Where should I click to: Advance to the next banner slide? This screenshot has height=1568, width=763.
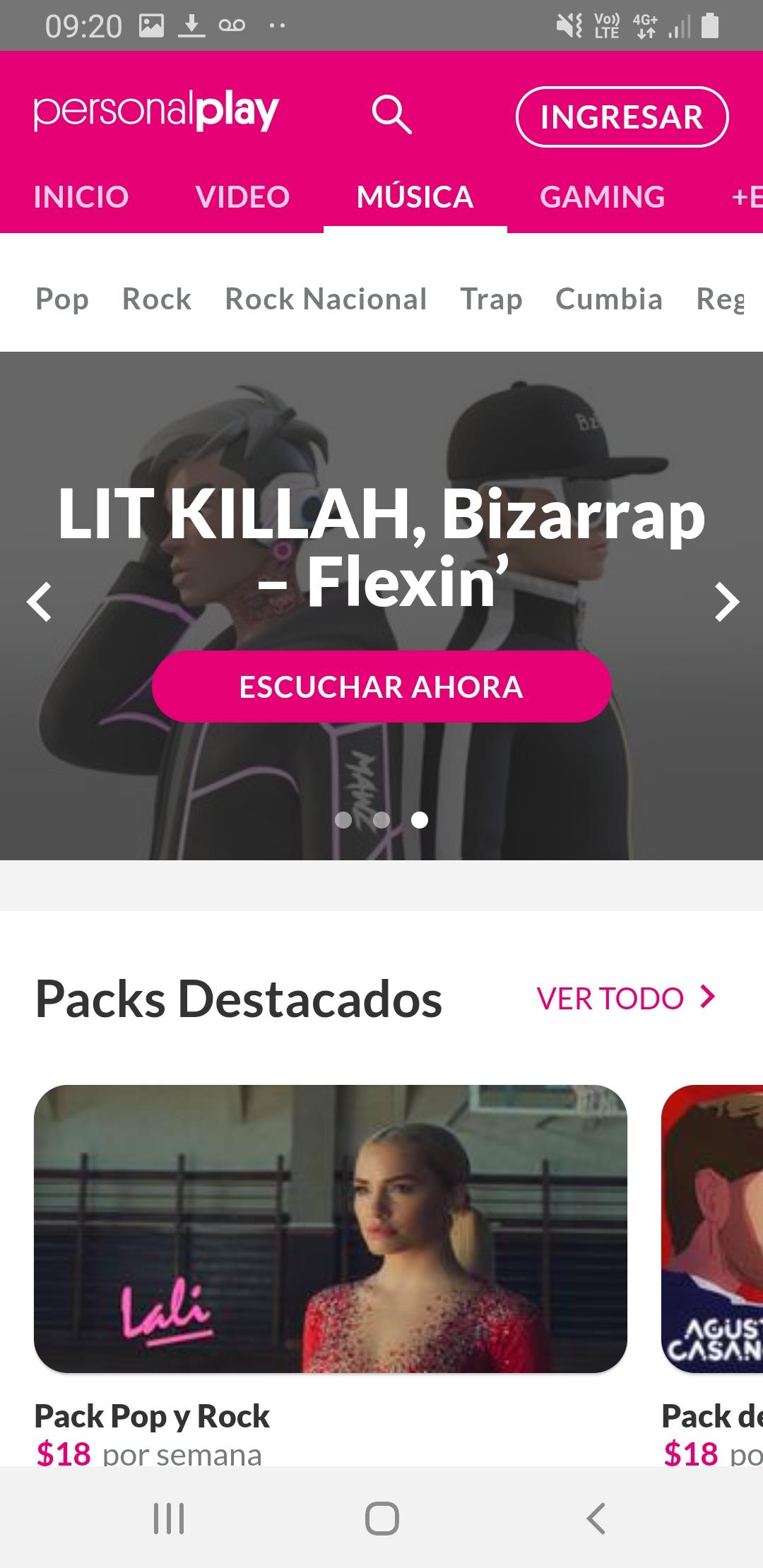[x=726, y=602]
